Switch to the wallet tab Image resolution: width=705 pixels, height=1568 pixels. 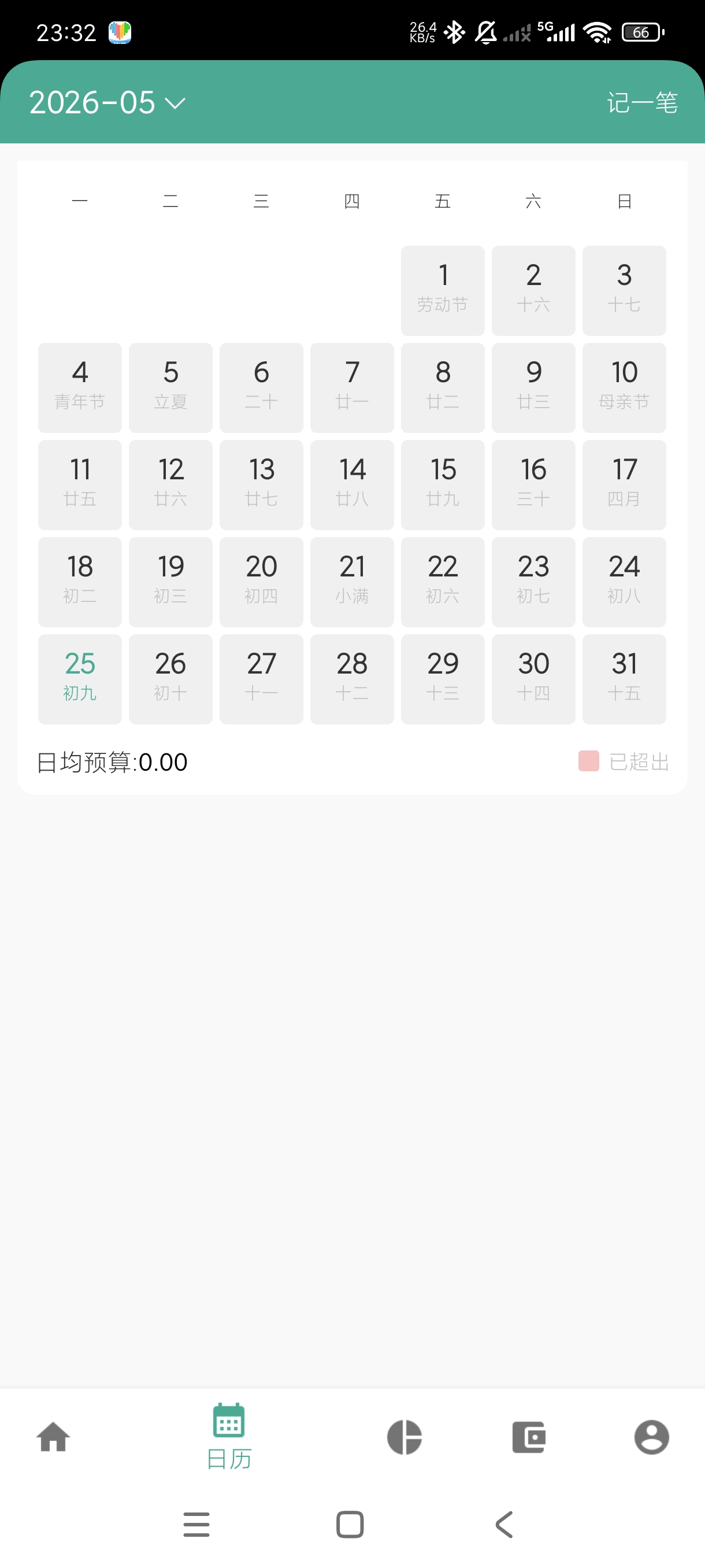(x=529, y=1437)
